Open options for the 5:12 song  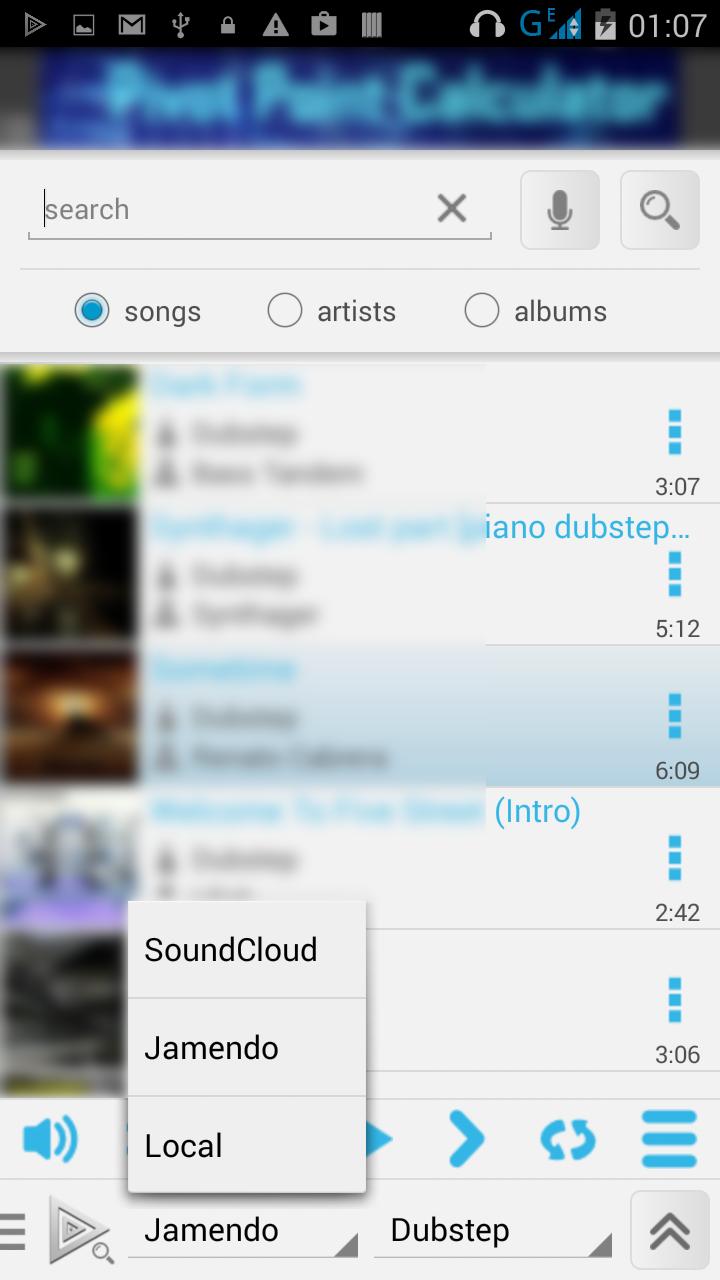(674, 574)
